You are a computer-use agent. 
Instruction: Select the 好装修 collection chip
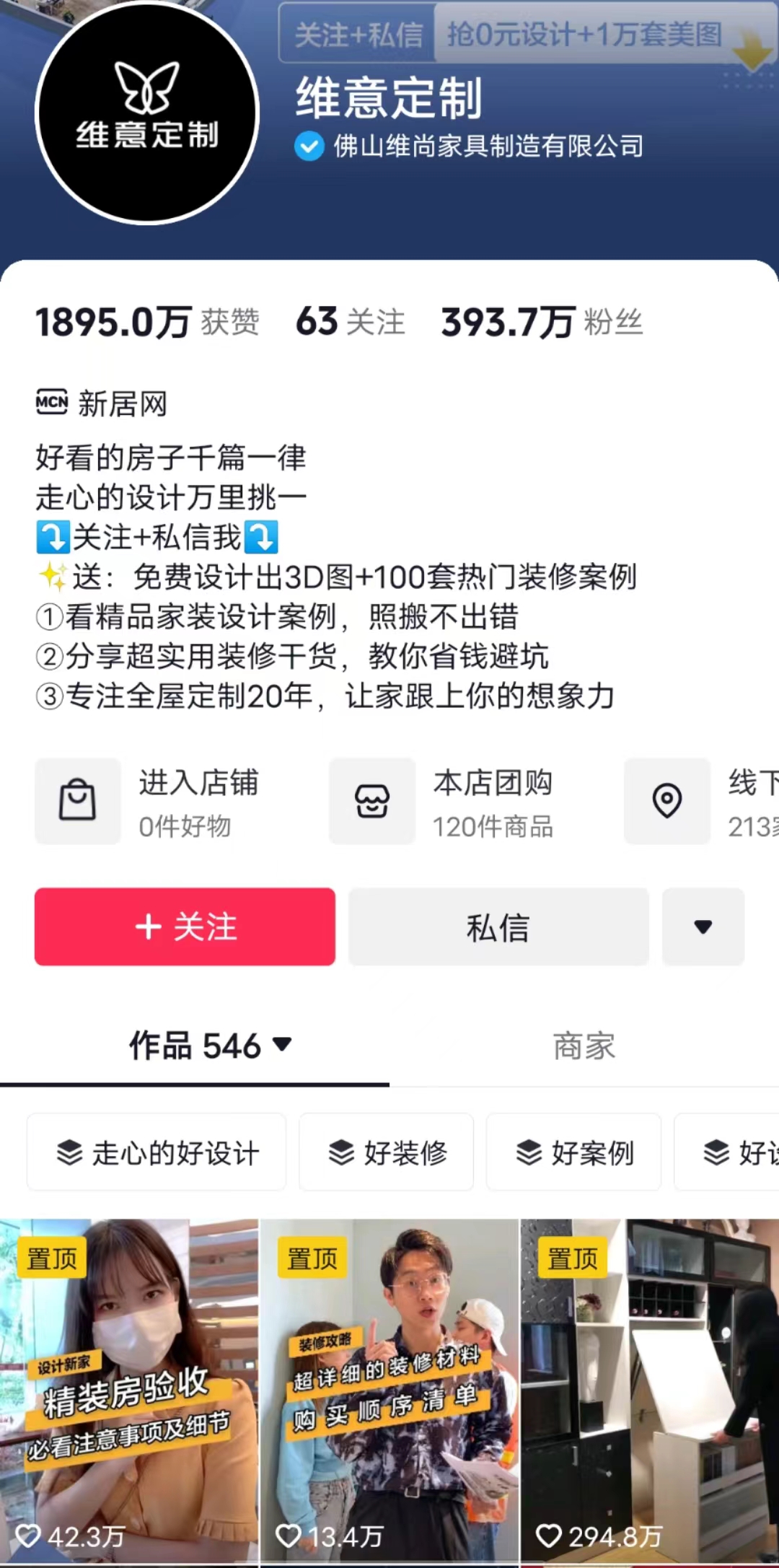coord(387,1152)
